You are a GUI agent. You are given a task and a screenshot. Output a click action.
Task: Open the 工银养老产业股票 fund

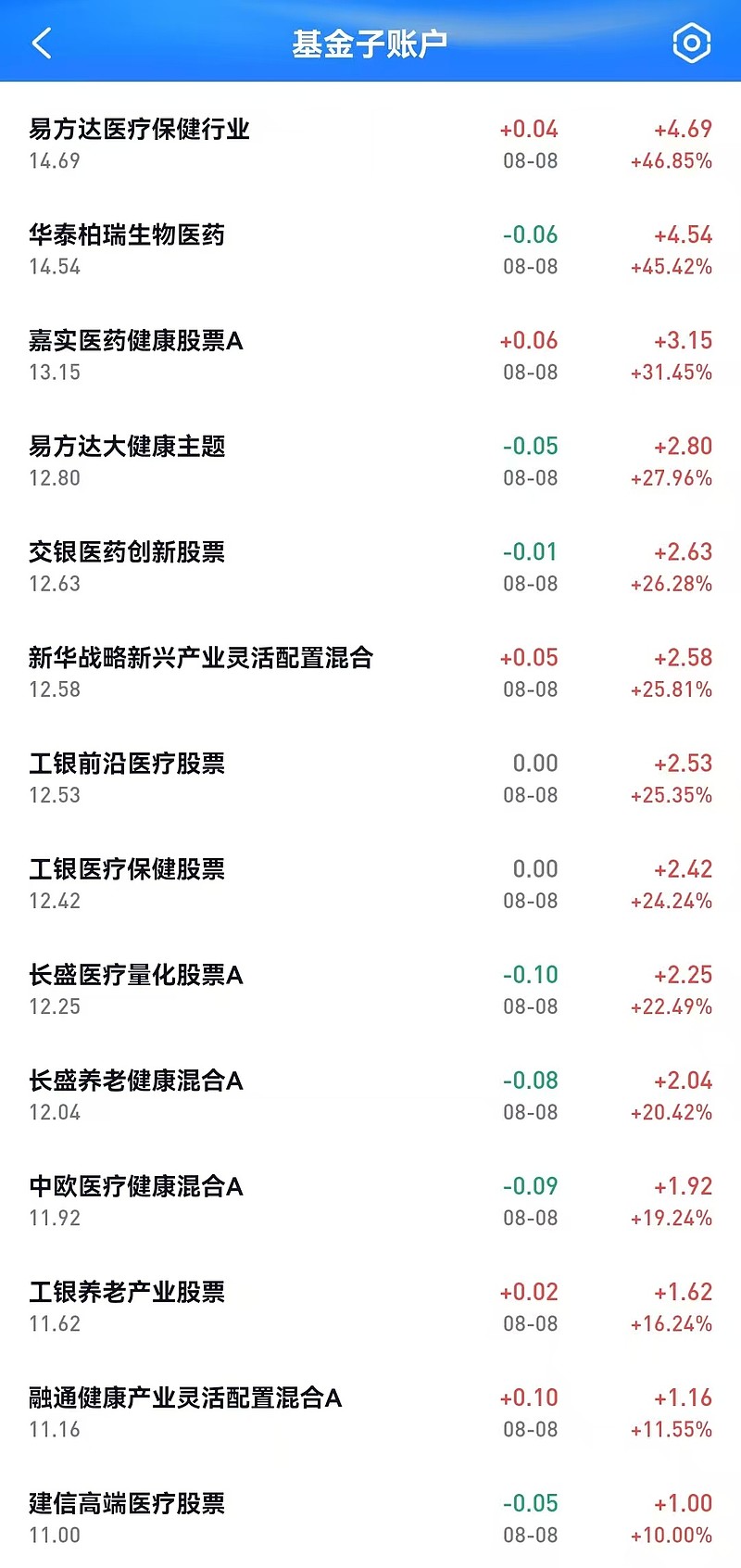[x=370, y=1306]
